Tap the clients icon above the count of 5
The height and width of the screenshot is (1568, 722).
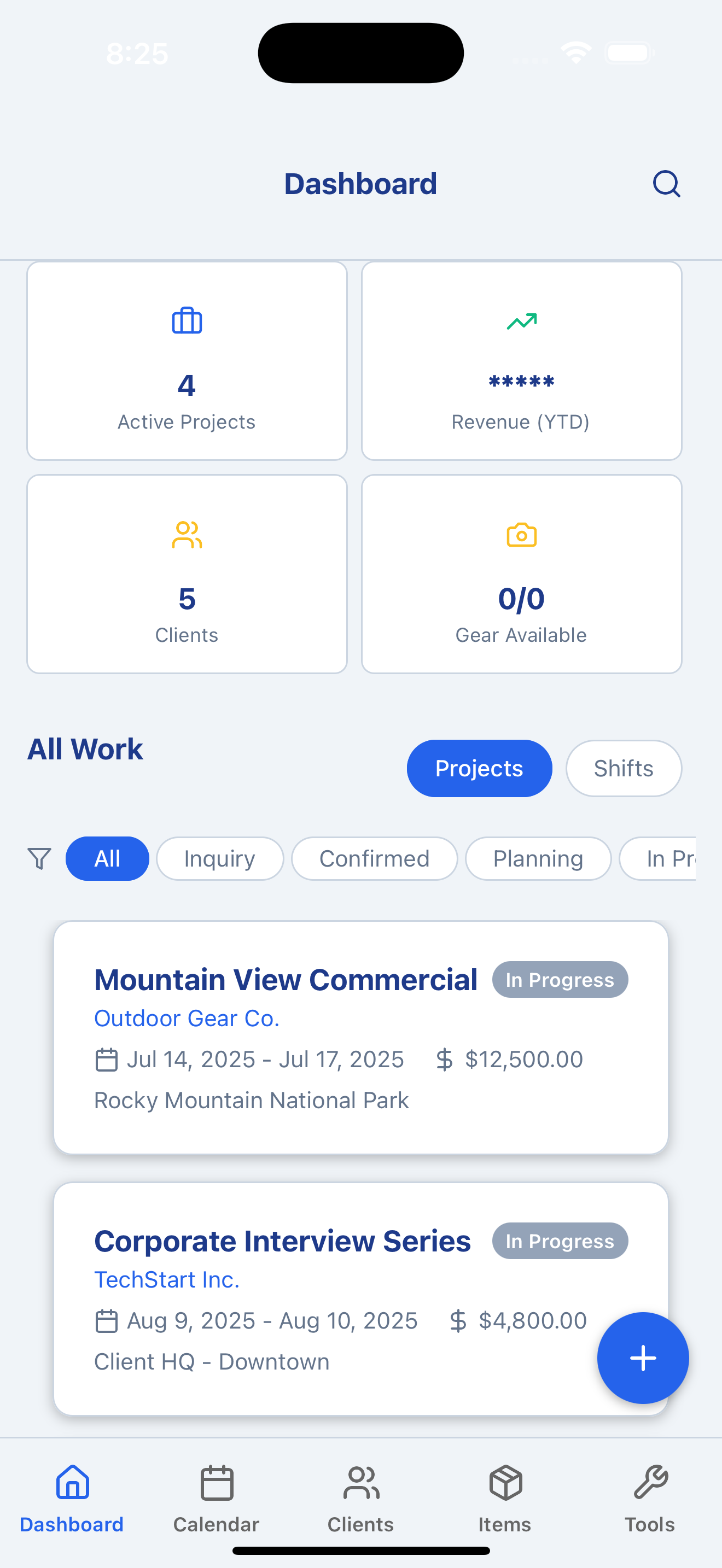click(x=187, y=534)
